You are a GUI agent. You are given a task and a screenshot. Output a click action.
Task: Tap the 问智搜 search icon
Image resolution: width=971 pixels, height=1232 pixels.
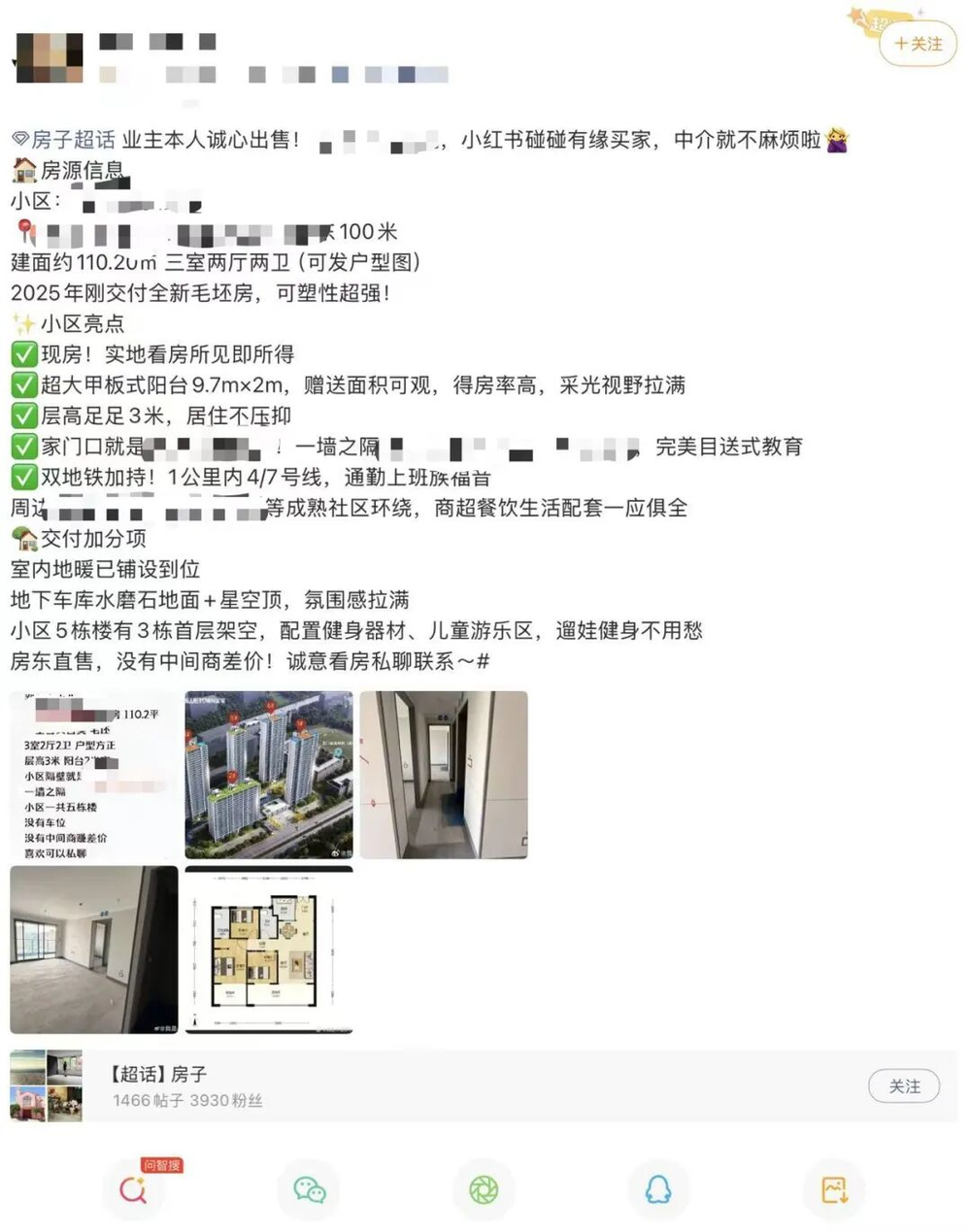(x=134, y=1189)
